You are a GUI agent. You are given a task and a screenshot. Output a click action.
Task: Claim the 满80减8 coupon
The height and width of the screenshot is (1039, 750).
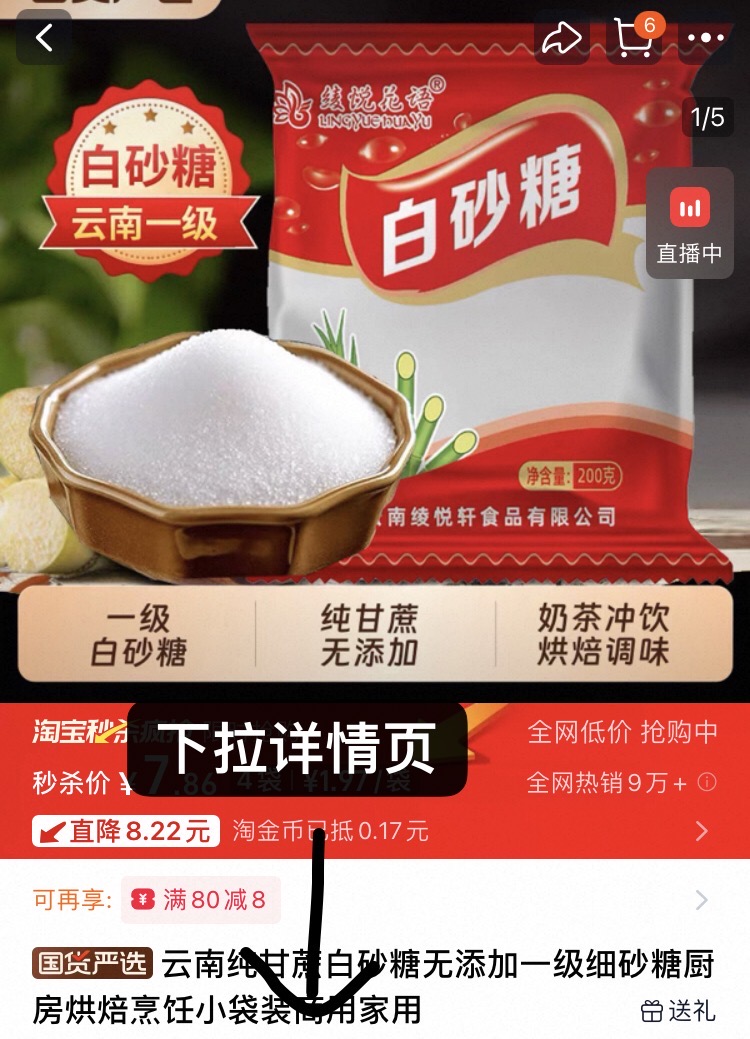coord(201,900)
